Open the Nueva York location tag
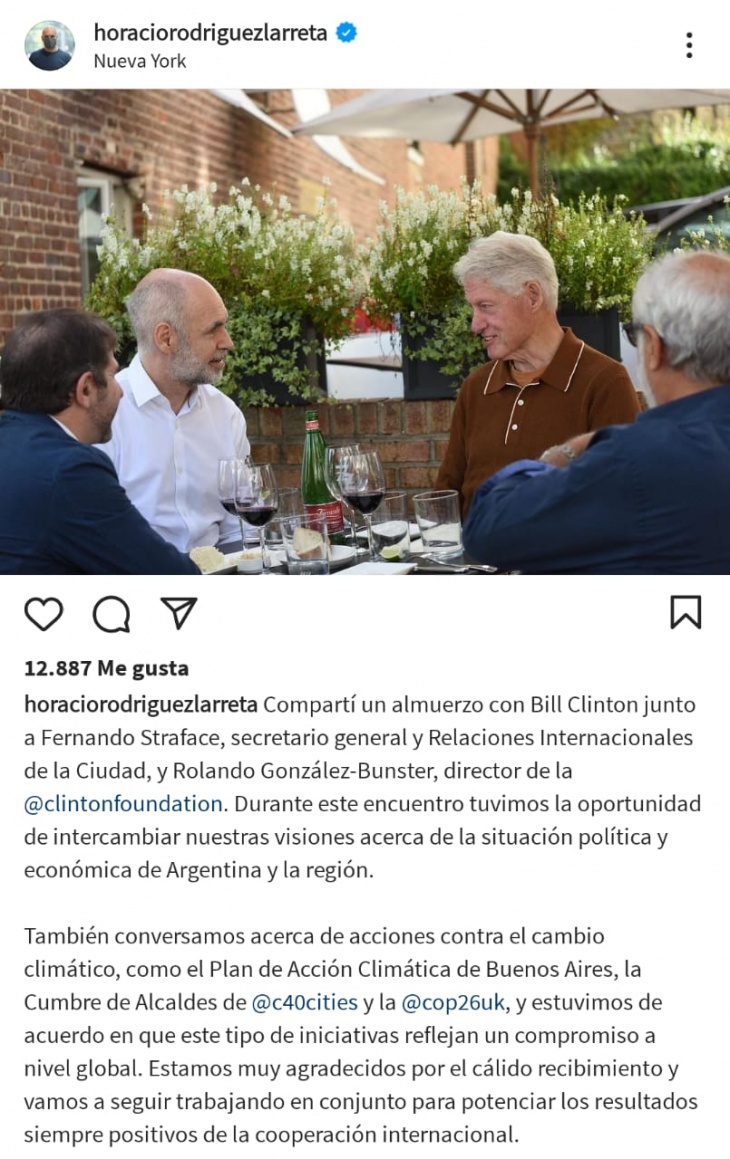 (139, 61)
